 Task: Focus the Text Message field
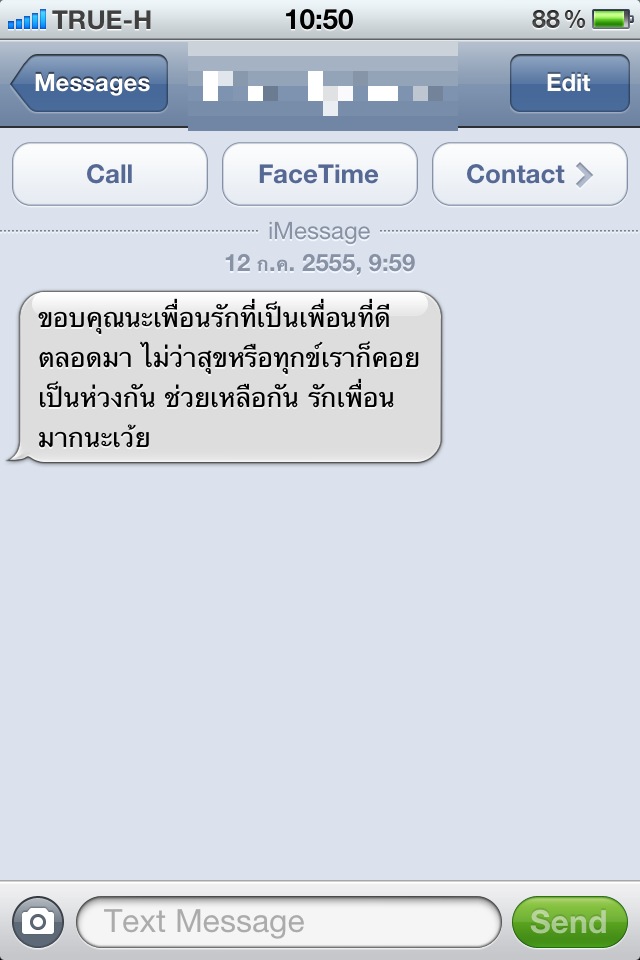click(x=288, y=921)
